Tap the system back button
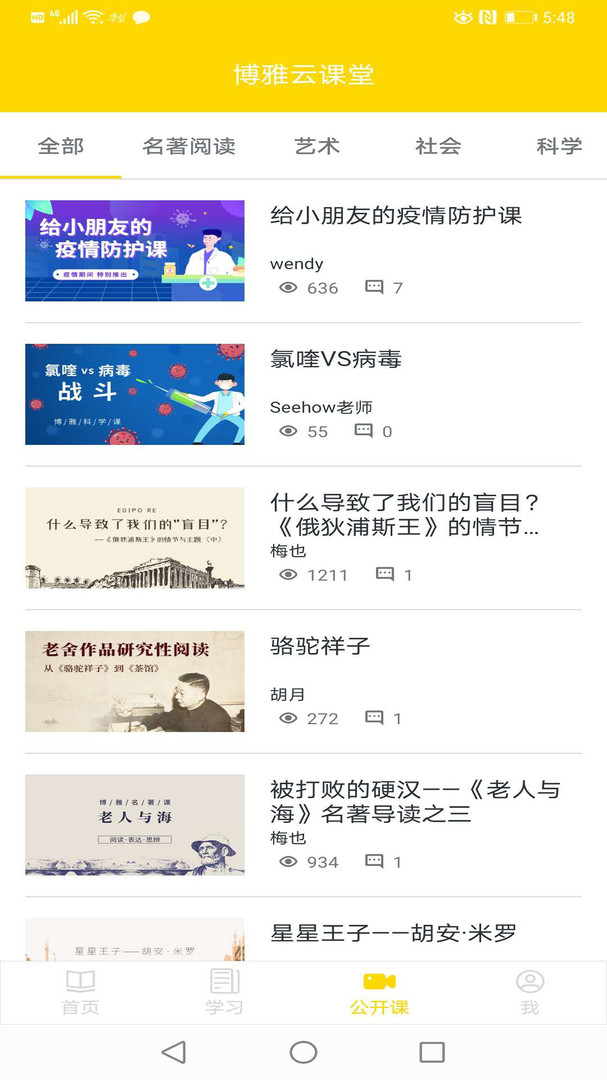 pyautogui.click(x=174, y=1052)
